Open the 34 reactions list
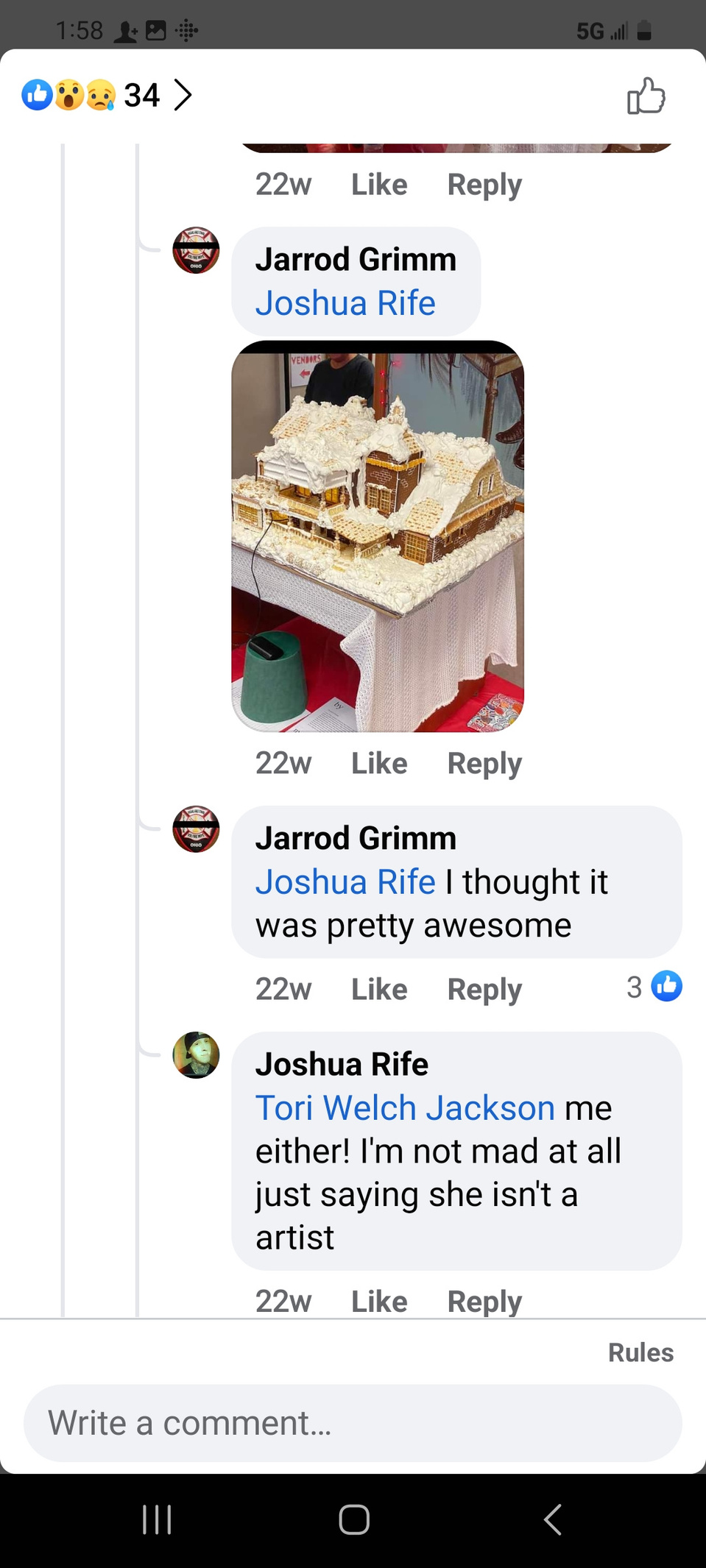Screen dimensions: 706x1568 pos(107,95)
